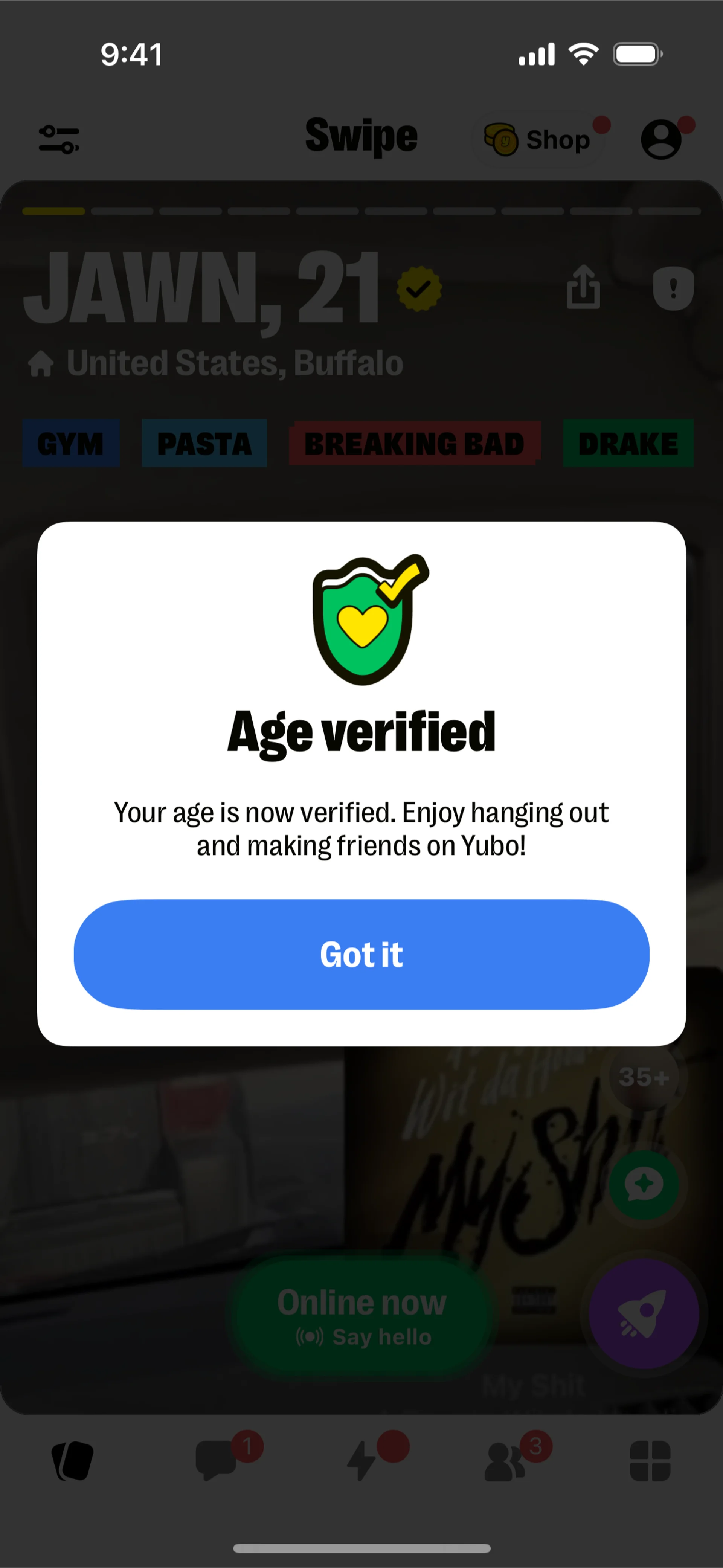Dismiss dialog with Got it button
The width and height of the screenshot is (723, 1568).
coord(361,954)
